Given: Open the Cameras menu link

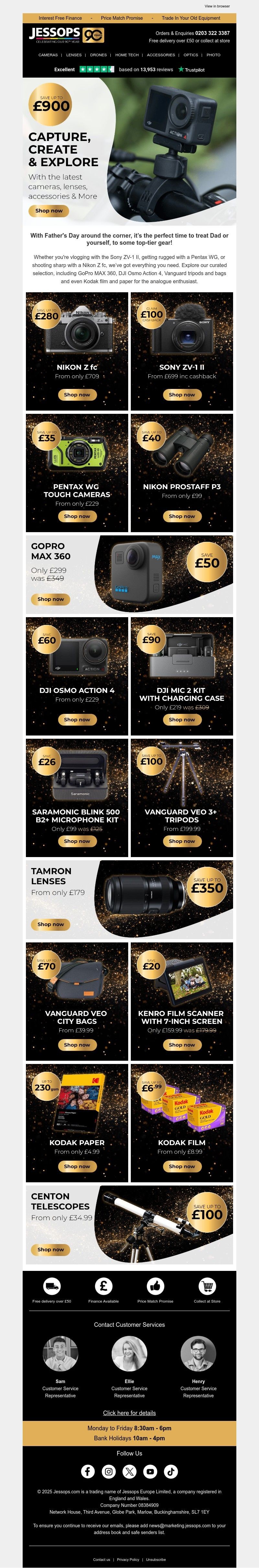Looking at the screenshot, I should tap(48, 55).
